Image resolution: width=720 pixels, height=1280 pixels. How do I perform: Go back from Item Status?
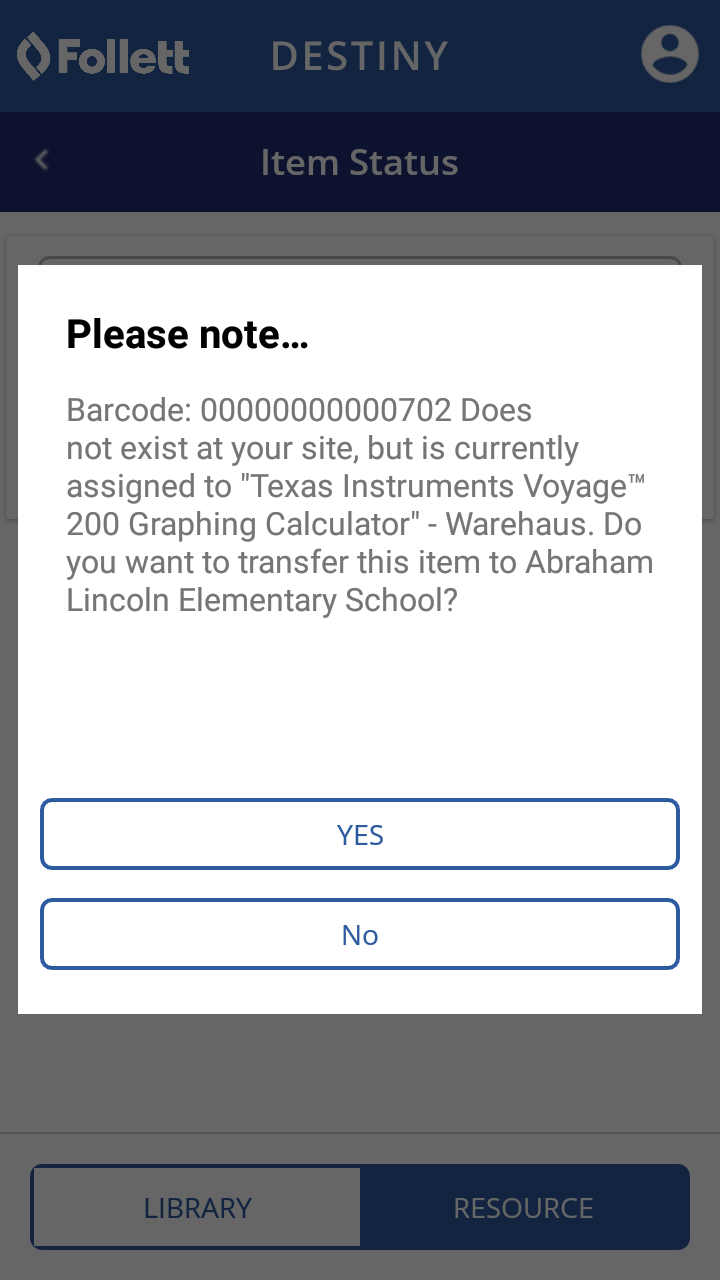(x=42, y=161)
